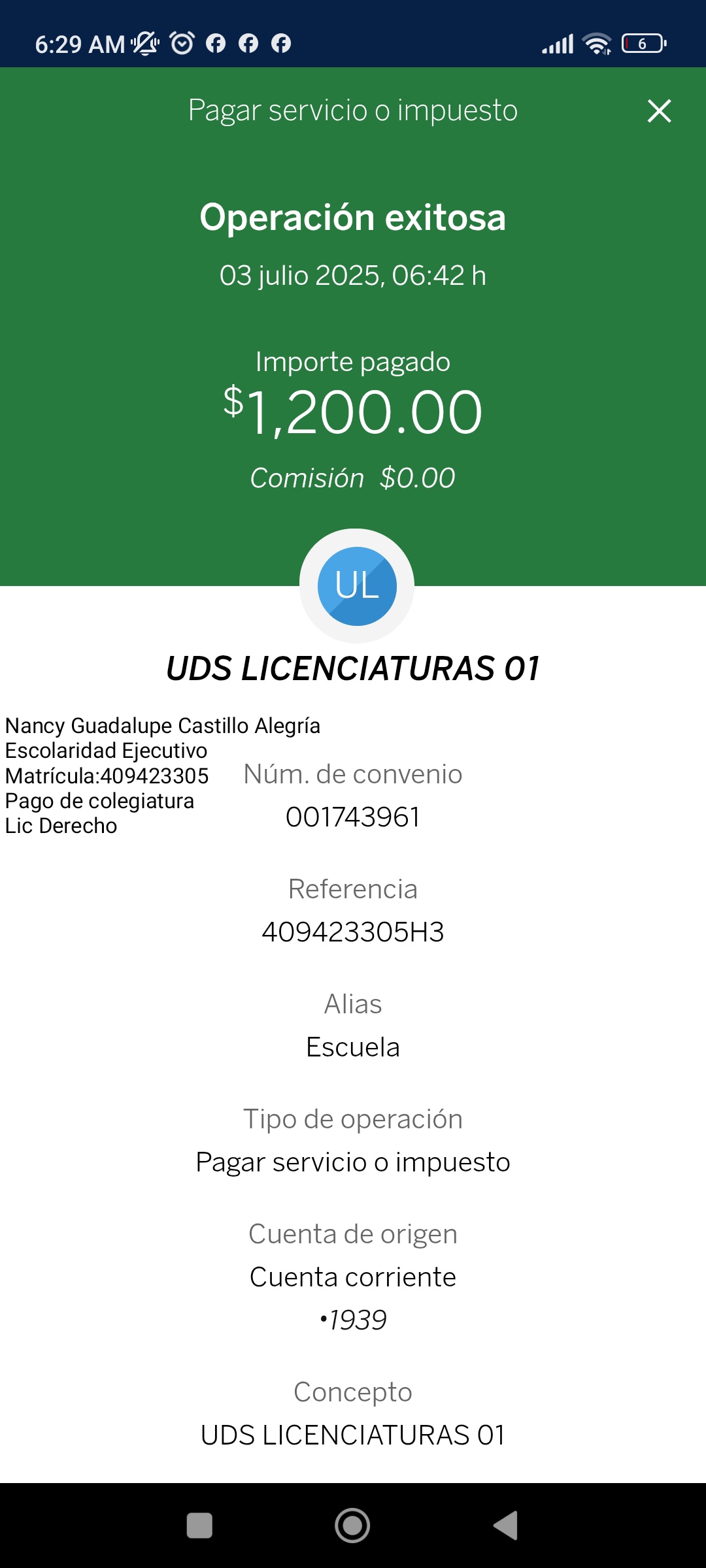
Task: Open the recent apps view
Action: pyautogui.click(x=199, y=1526)
